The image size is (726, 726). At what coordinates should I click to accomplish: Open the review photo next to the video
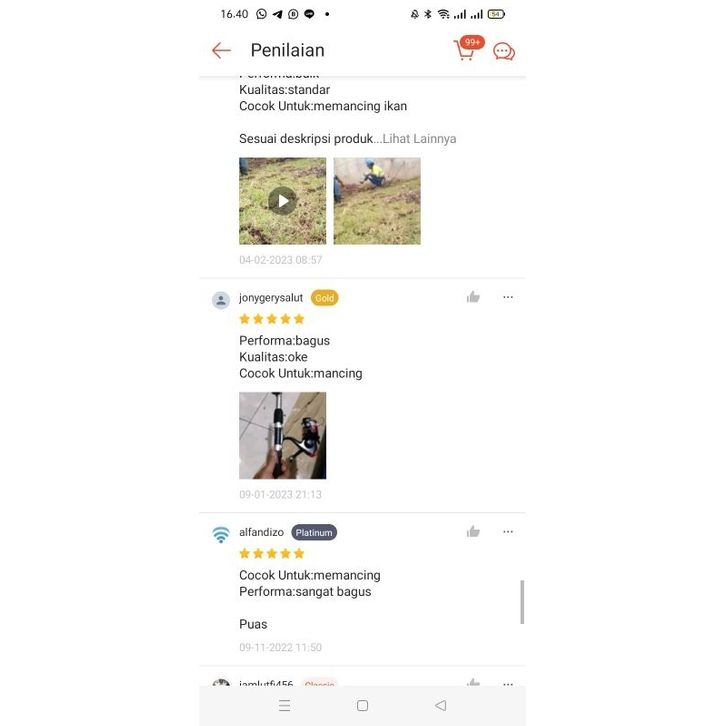pyautogui.click(x=377, y=201)
